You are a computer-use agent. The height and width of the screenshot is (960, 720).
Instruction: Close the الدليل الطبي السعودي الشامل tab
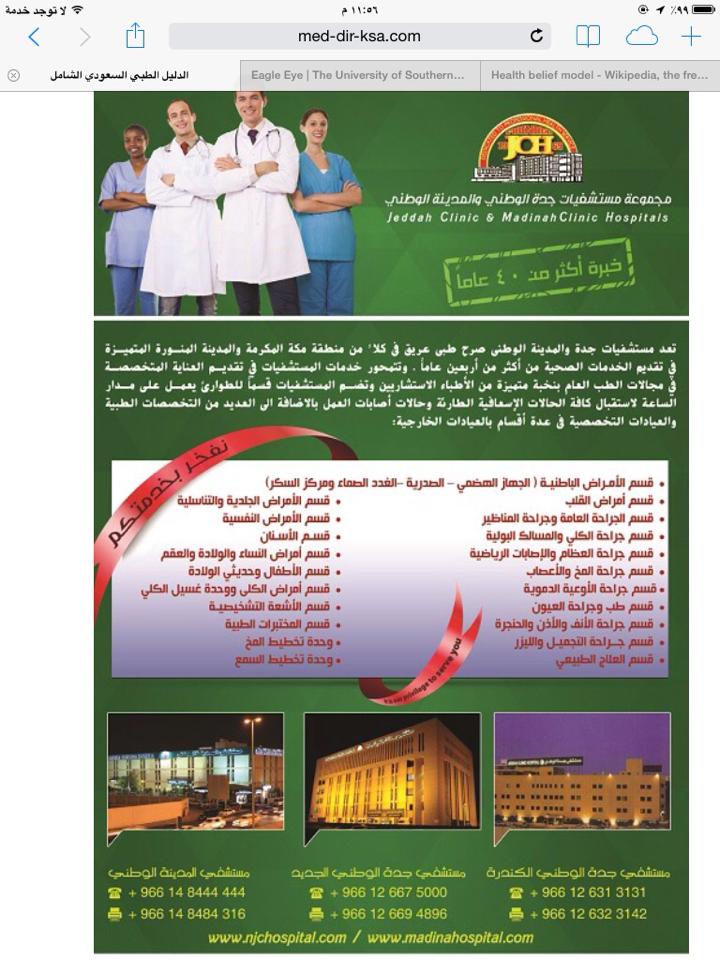(x=13, y=75)
